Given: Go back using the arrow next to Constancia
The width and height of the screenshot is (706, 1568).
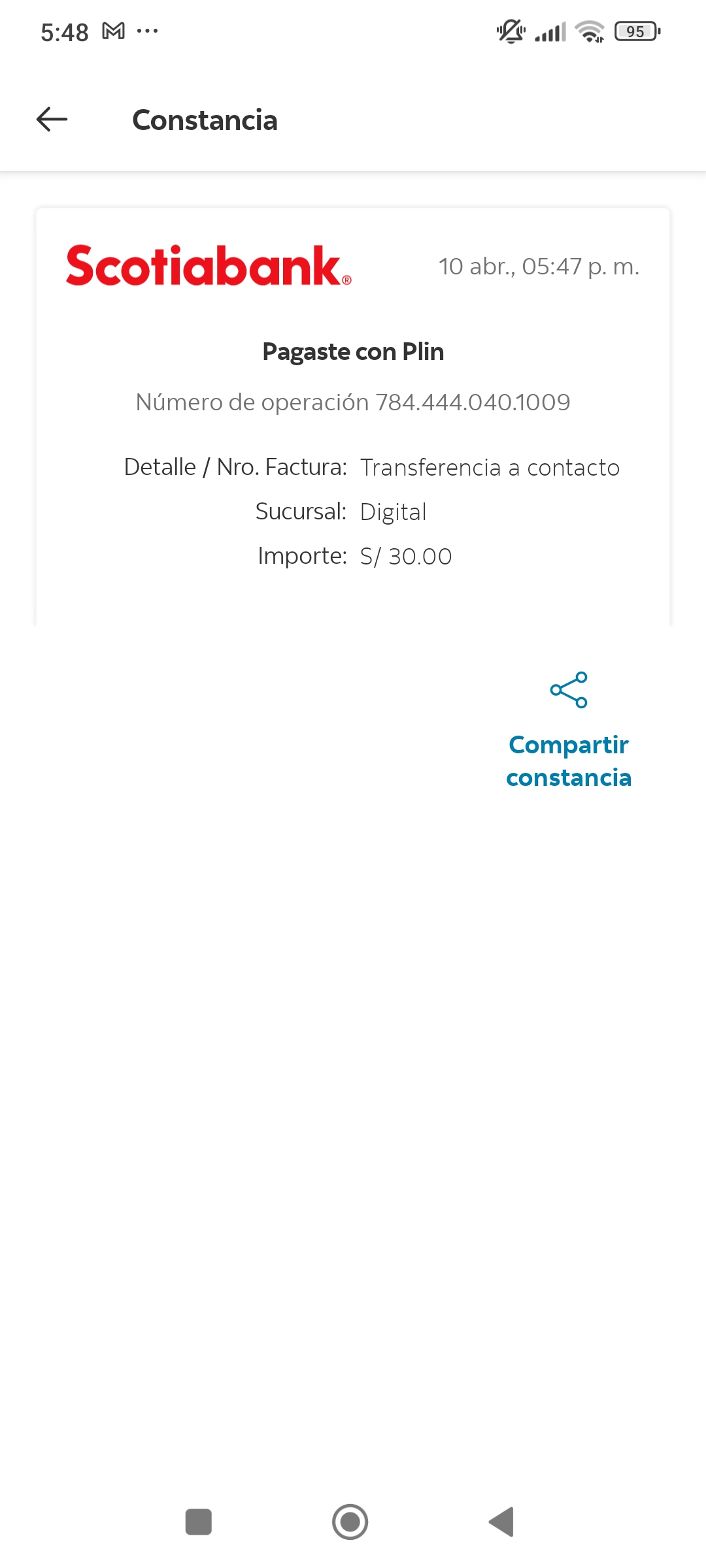Looking at the screenshot, I should (52, 120).
